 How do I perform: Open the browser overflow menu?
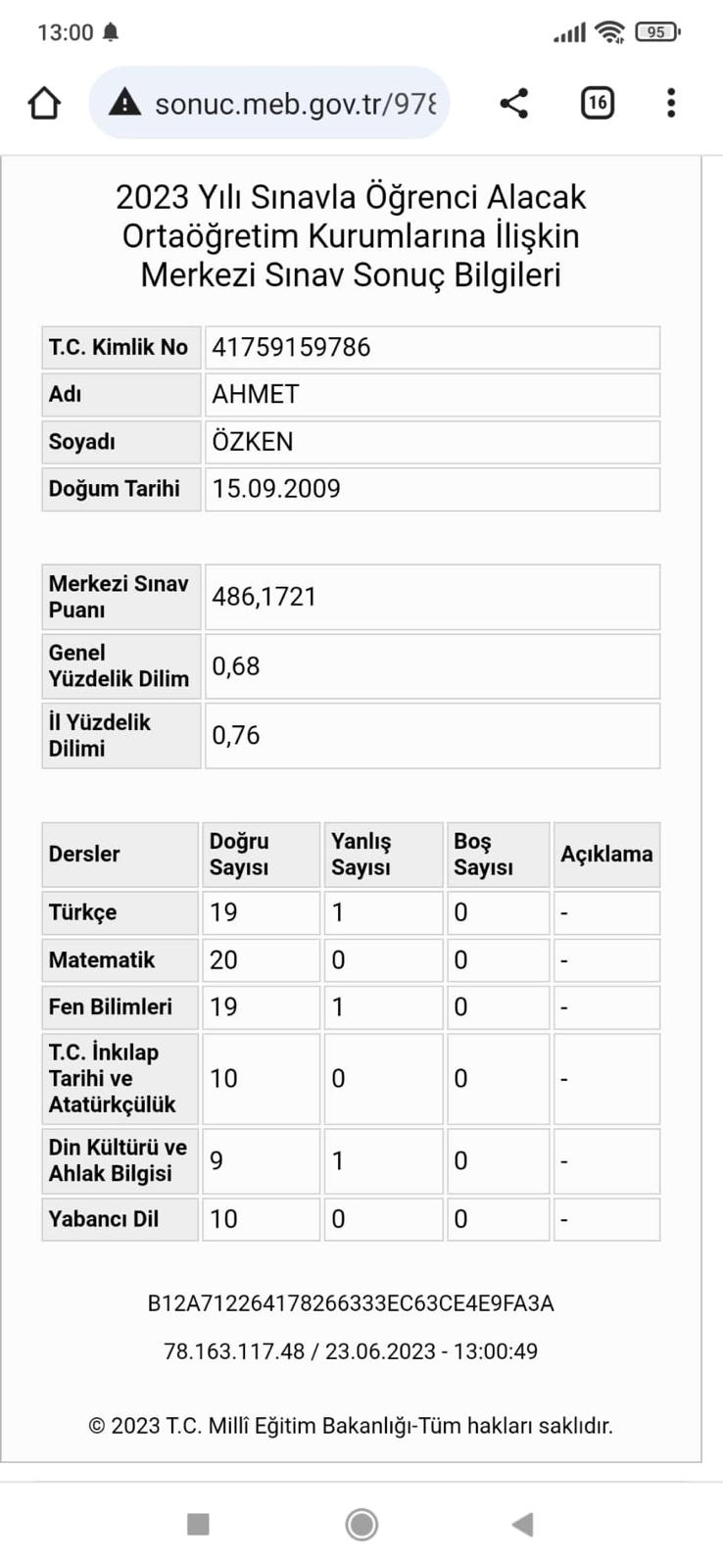[x=671, y=103]
